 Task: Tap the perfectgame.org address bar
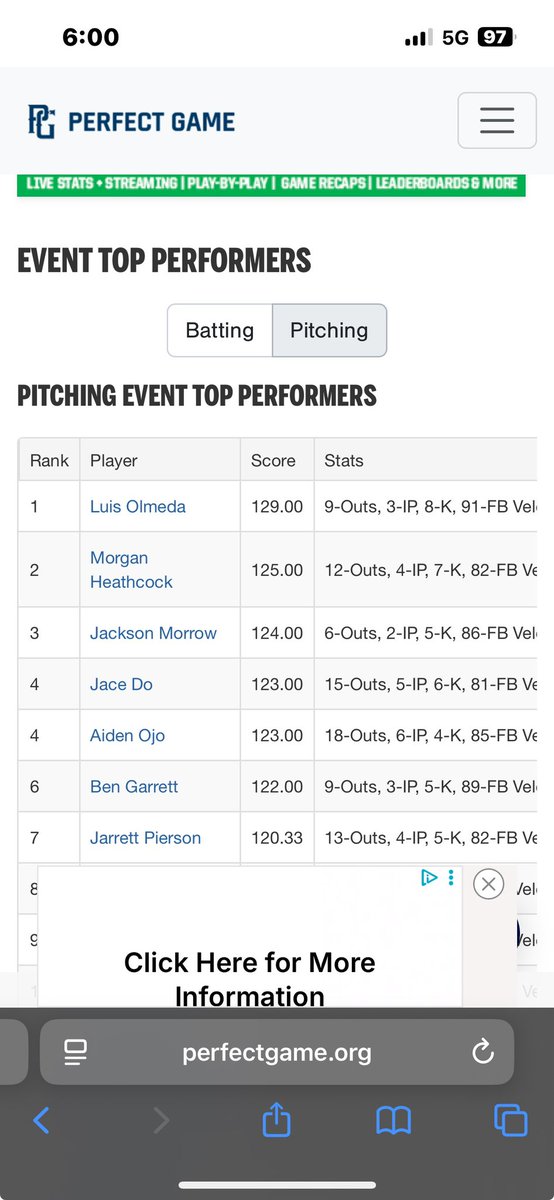pyautogui.click(x=277, y=1052)
